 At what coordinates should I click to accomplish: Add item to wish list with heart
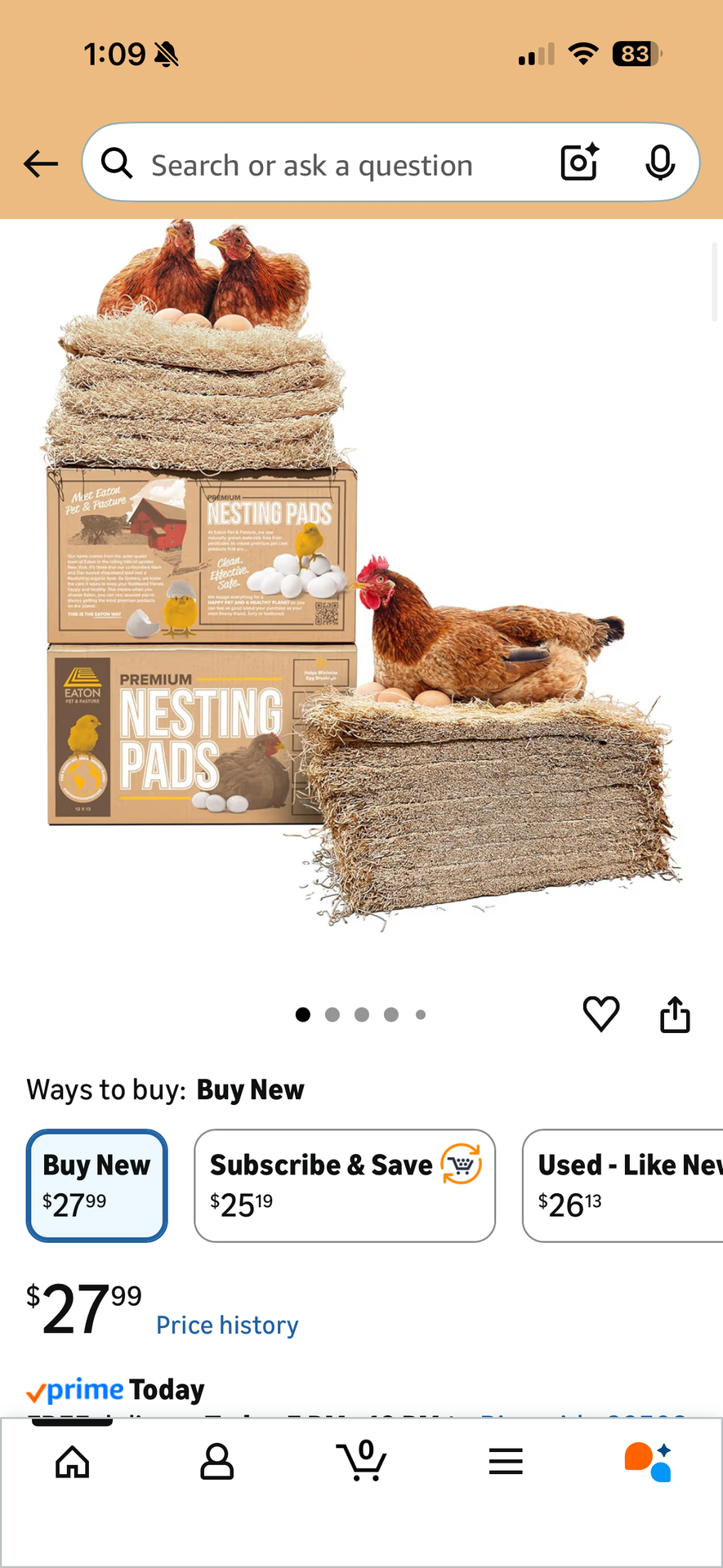[600, 1014]
